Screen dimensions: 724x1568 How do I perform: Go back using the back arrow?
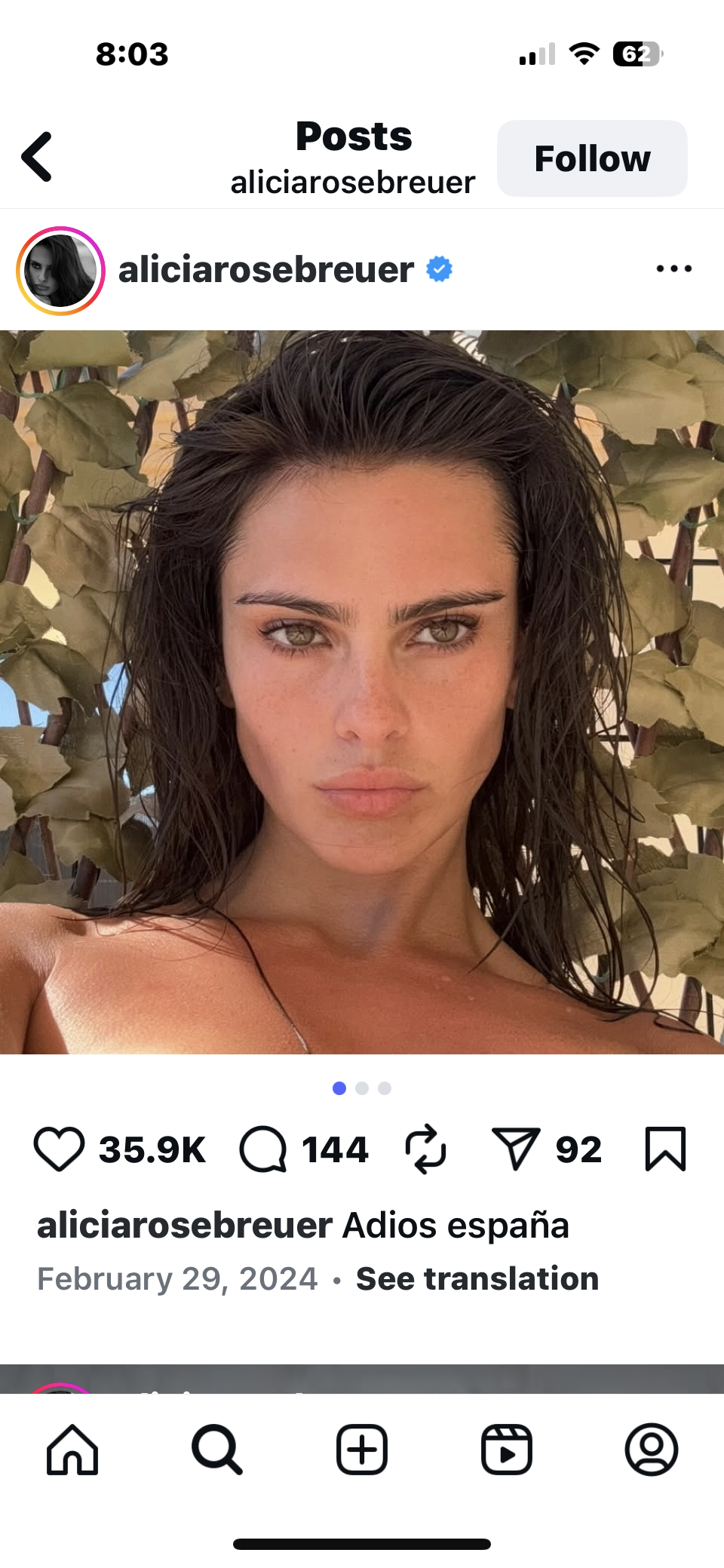tap(37, 157)
